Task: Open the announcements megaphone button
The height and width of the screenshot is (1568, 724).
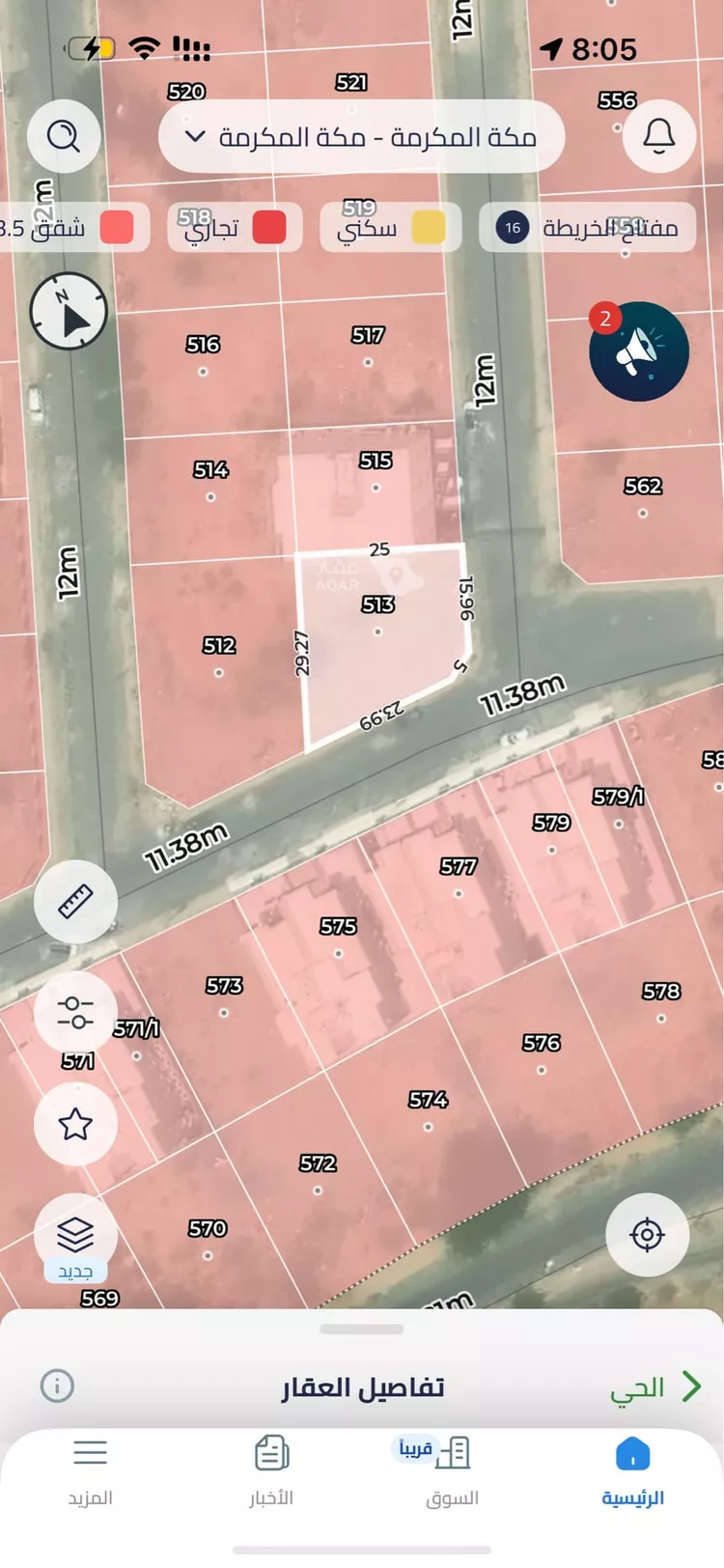Action: coord(639,351)
